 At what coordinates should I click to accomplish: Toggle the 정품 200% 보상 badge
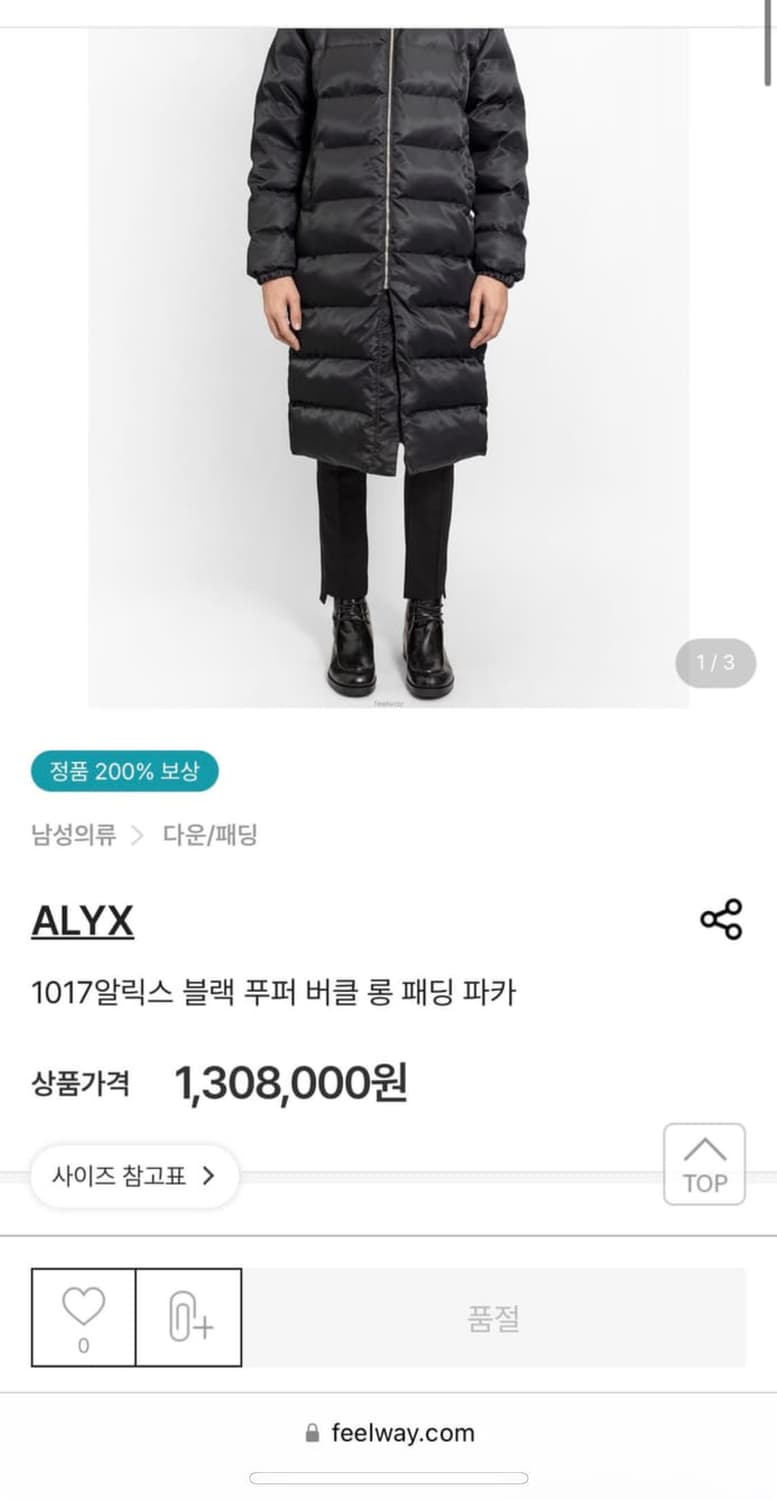123,770
